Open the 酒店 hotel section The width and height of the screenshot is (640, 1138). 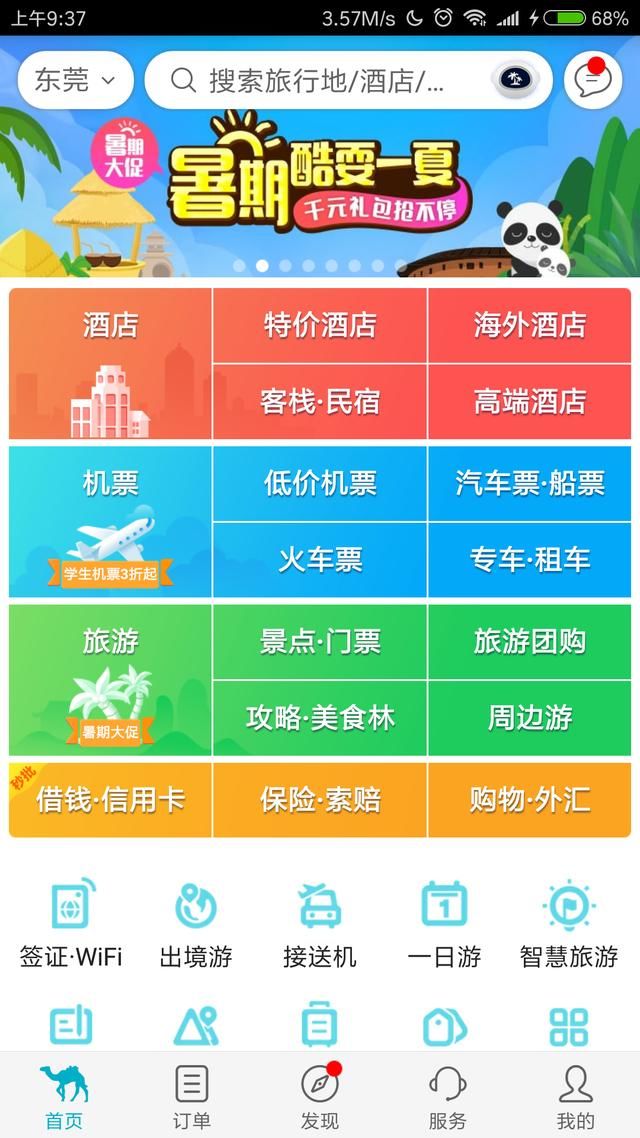pyautogui.click(x=110, y=365)
